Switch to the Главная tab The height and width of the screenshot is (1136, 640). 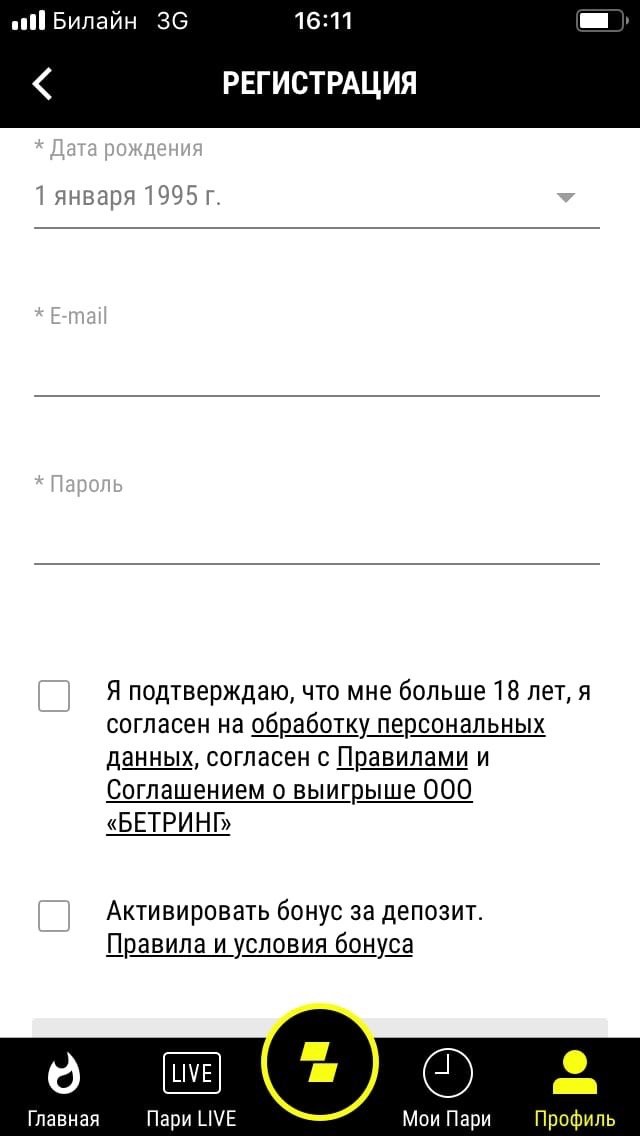64,1088
